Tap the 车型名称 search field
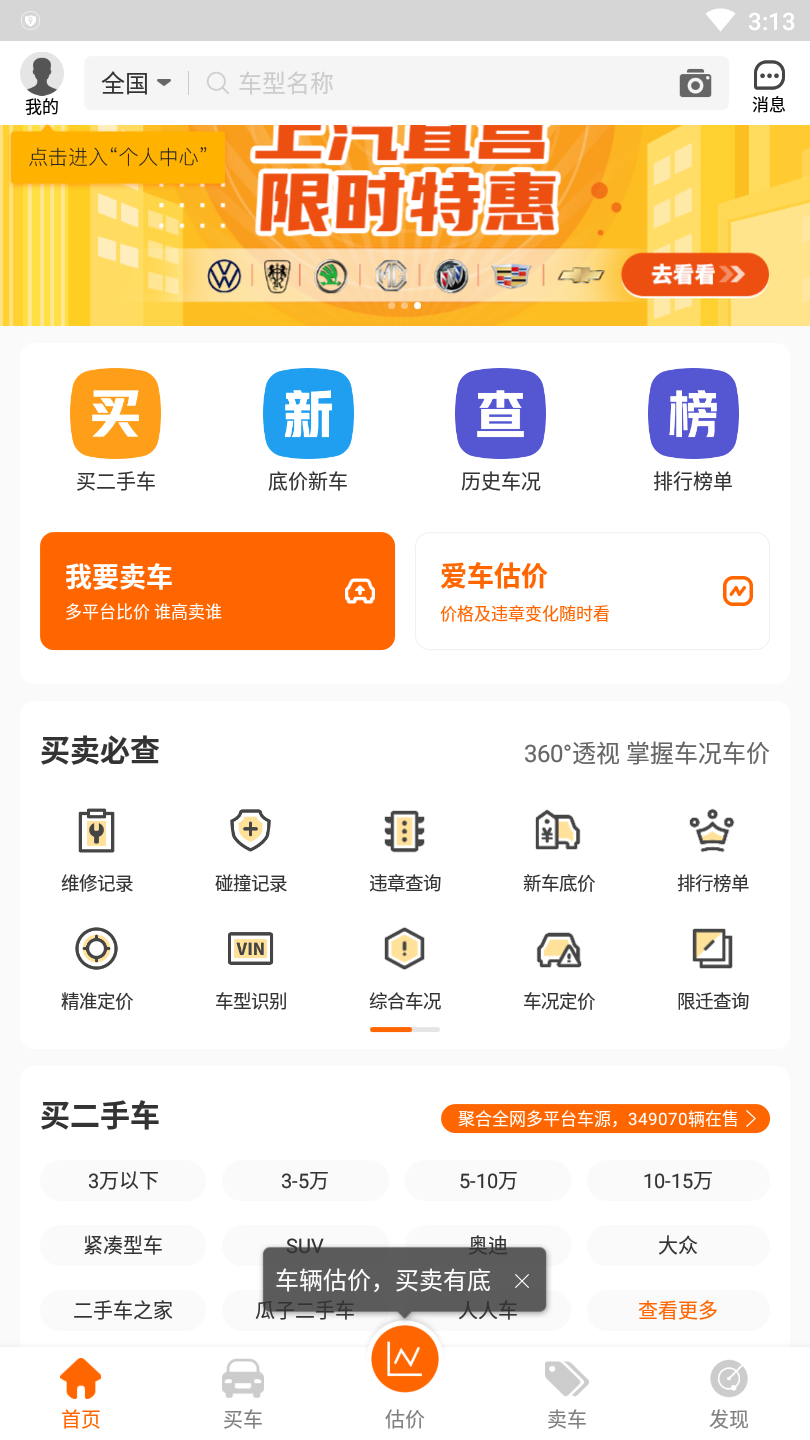The height and width of the screenshot is (1440, 810). 430,83
